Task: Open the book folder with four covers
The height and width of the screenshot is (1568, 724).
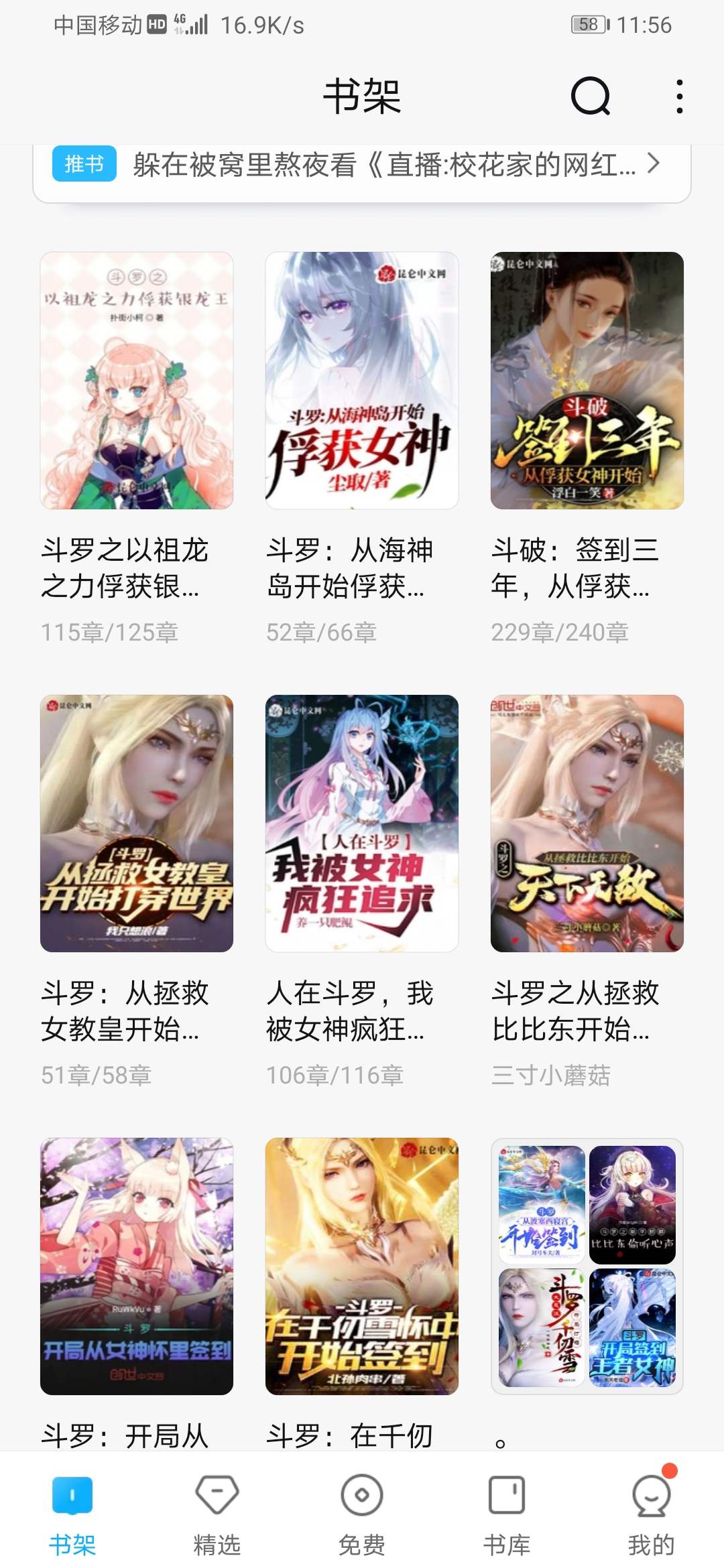Action: pos(587,1266)
